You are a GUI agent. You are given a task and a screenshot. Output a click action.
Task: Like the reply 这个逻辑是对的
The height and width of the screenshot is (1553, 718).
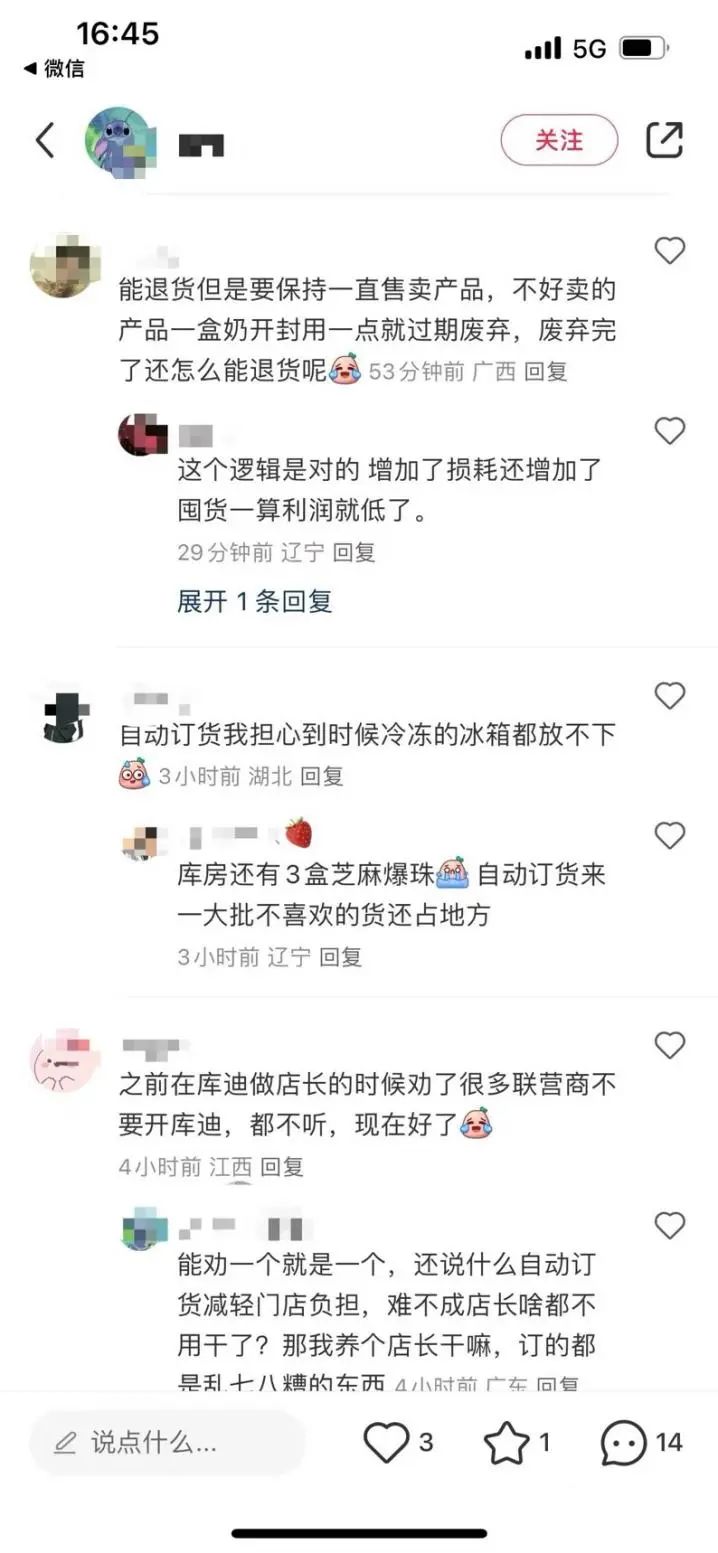[x=669, y=431]
